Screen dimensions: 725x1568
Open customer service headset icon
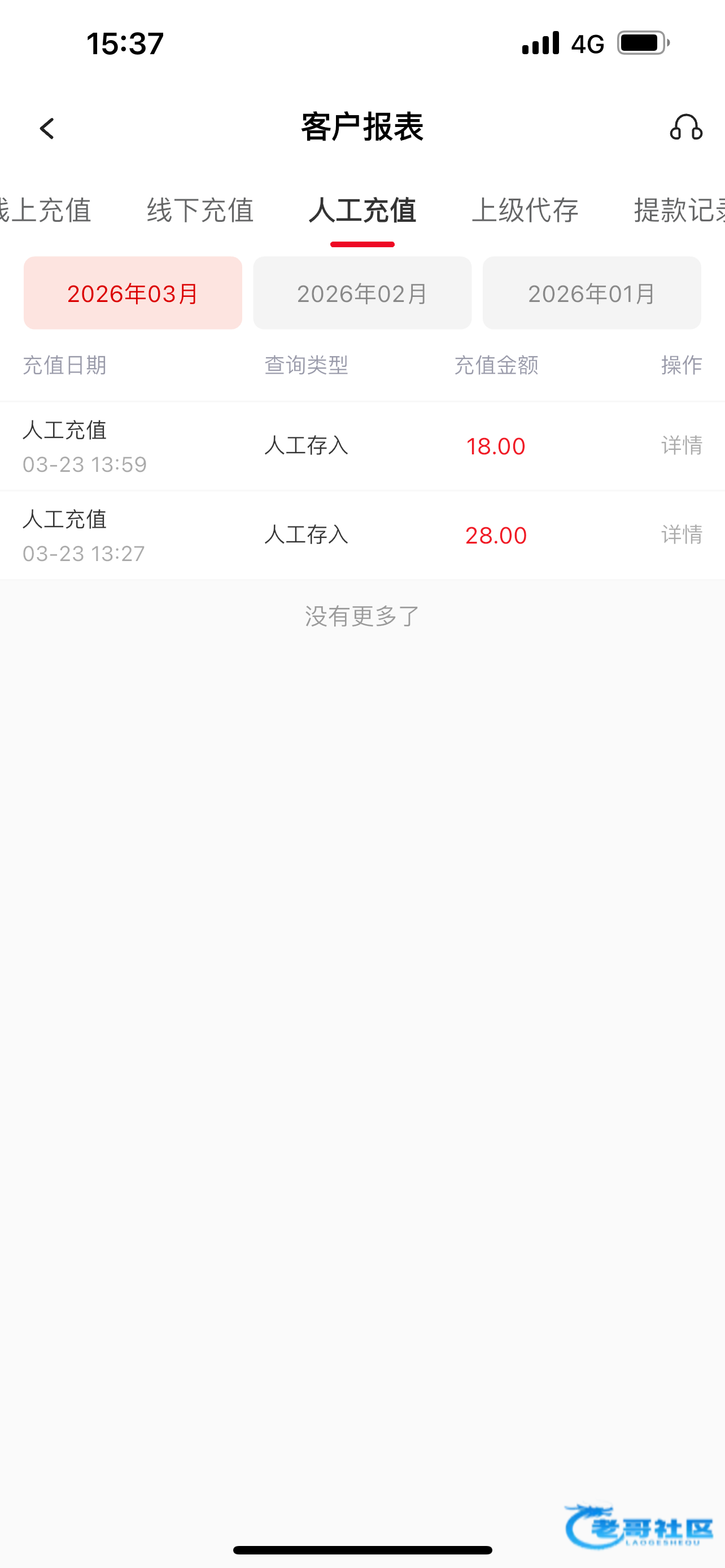(x=686, y=128)
